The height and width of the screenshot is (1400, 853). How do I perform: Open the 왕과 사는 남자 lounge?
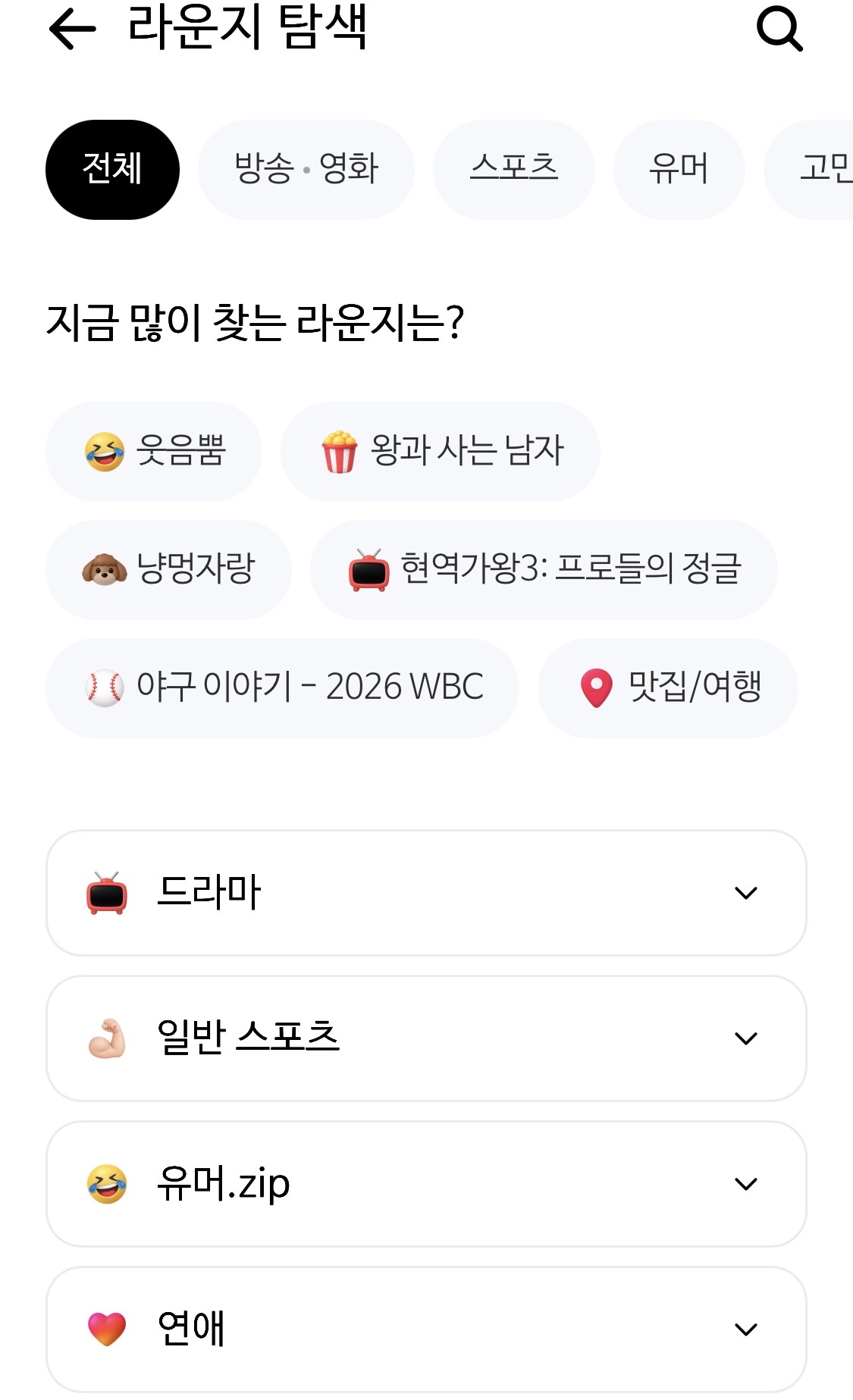pyautogui.click(x=440, y=452)
